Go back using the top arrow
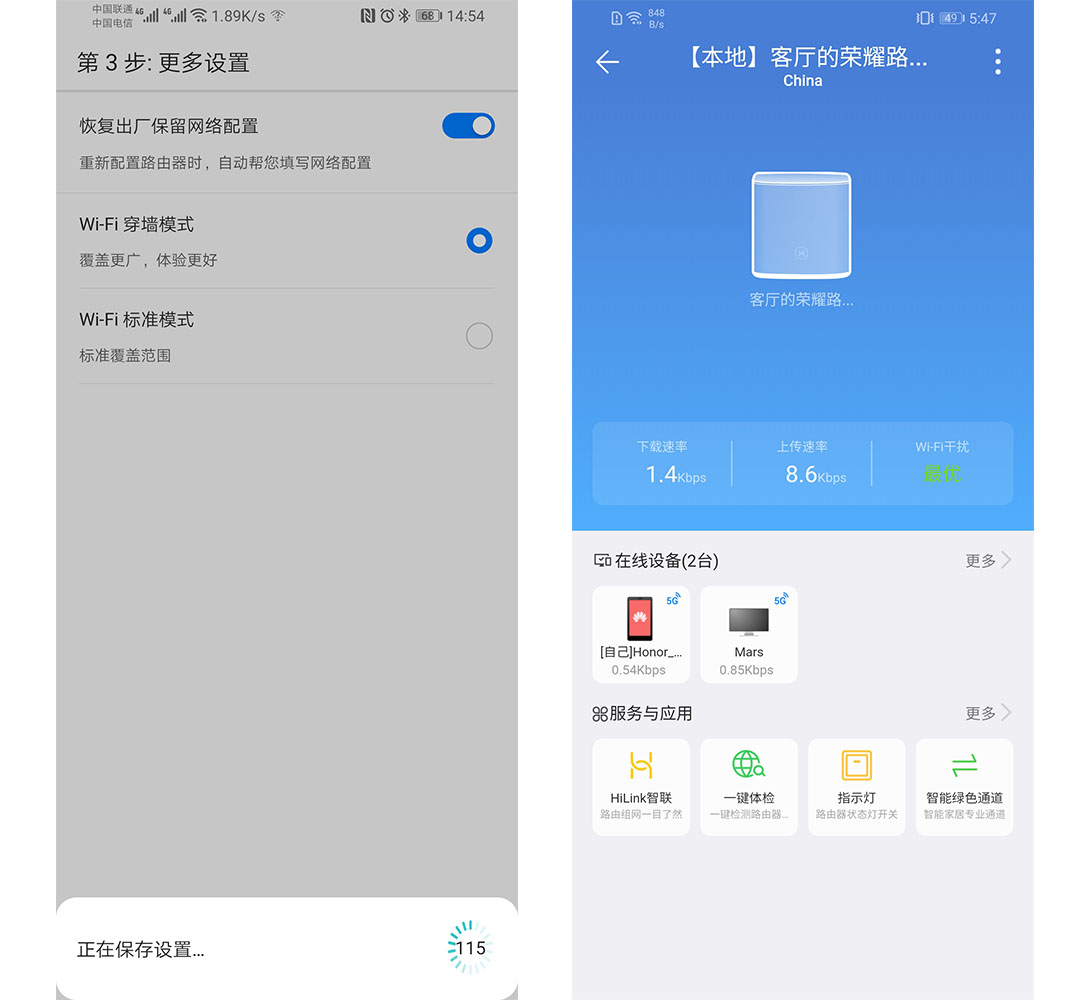 pyautogui.click(x=607, y=62)
